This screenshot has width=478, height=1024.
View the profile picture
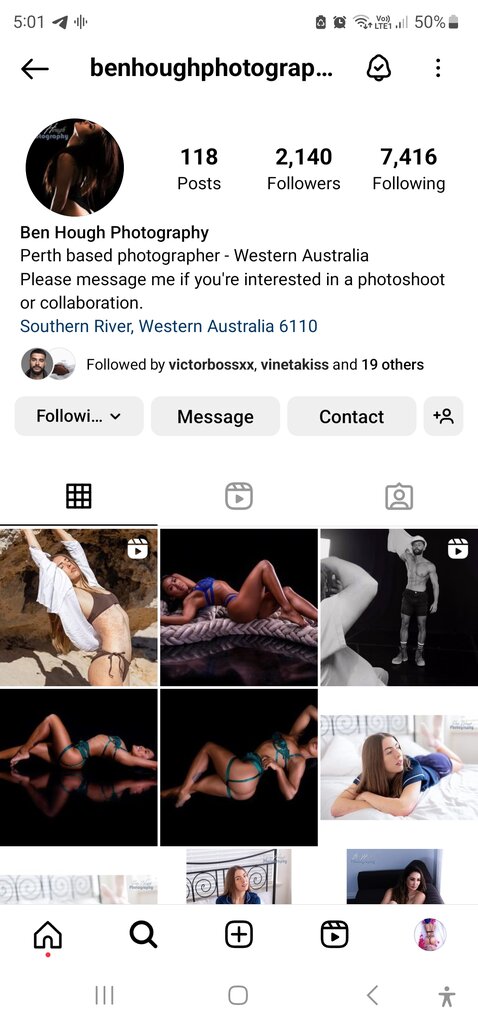(74, 167)
